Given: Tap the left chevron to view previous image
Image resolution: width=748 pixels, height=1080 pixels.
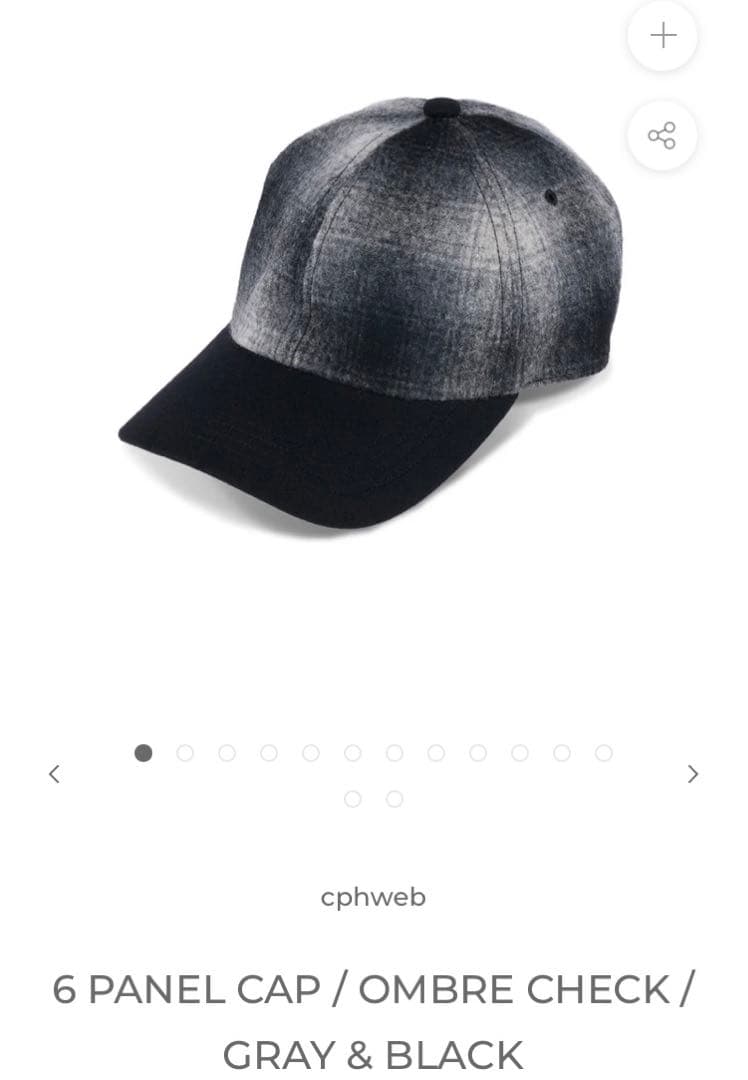Looking at the screenshot, I should pyautogui.click(x=55, y=773).
